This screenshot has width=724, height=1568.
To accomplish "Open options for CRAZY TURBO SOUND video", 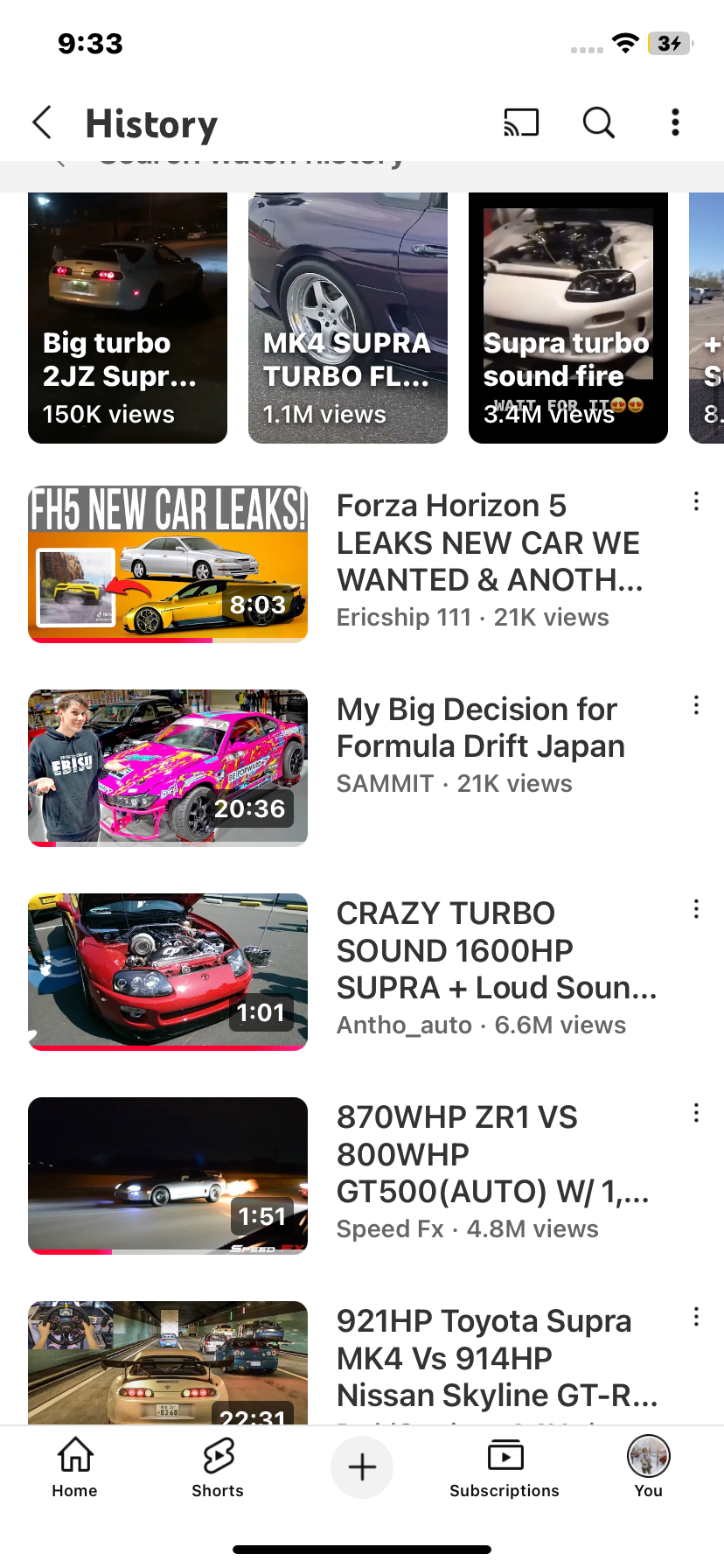I will click(696, 909).
